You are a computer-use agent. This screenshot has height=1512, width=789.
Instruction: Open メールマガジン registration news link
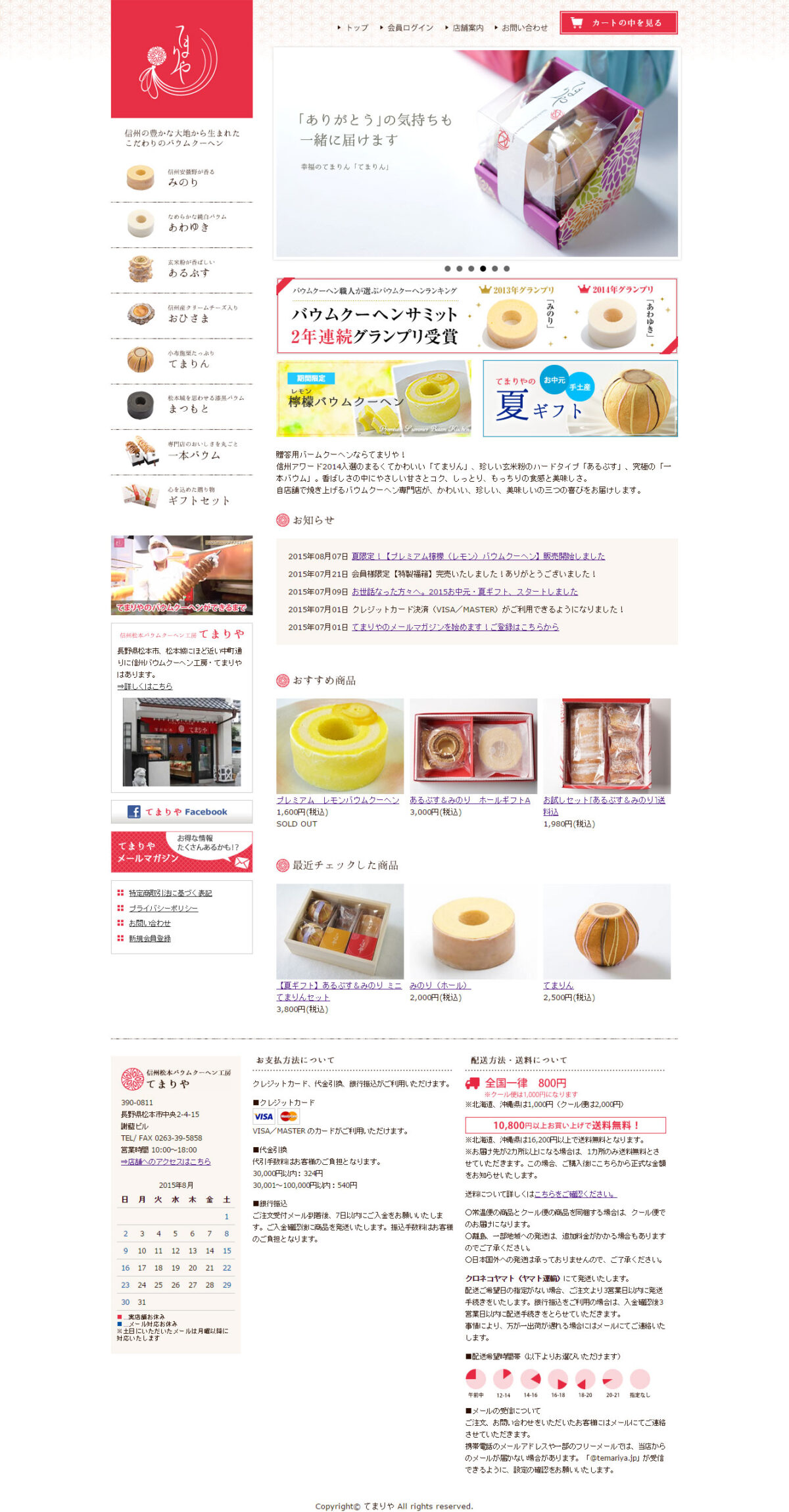tap(455, 627)
